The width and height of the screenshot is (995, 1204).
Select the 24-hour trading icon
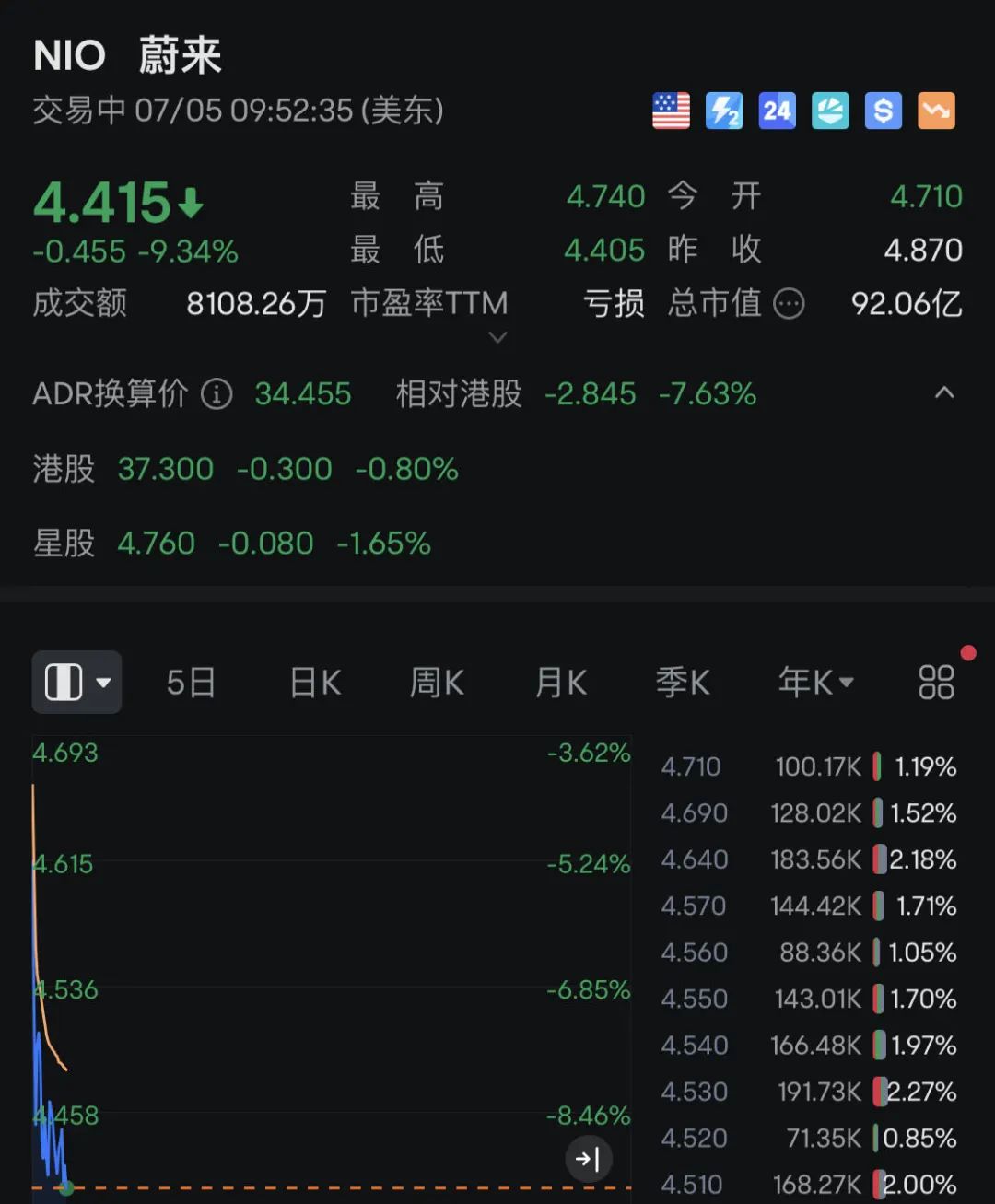pos(777,111)
